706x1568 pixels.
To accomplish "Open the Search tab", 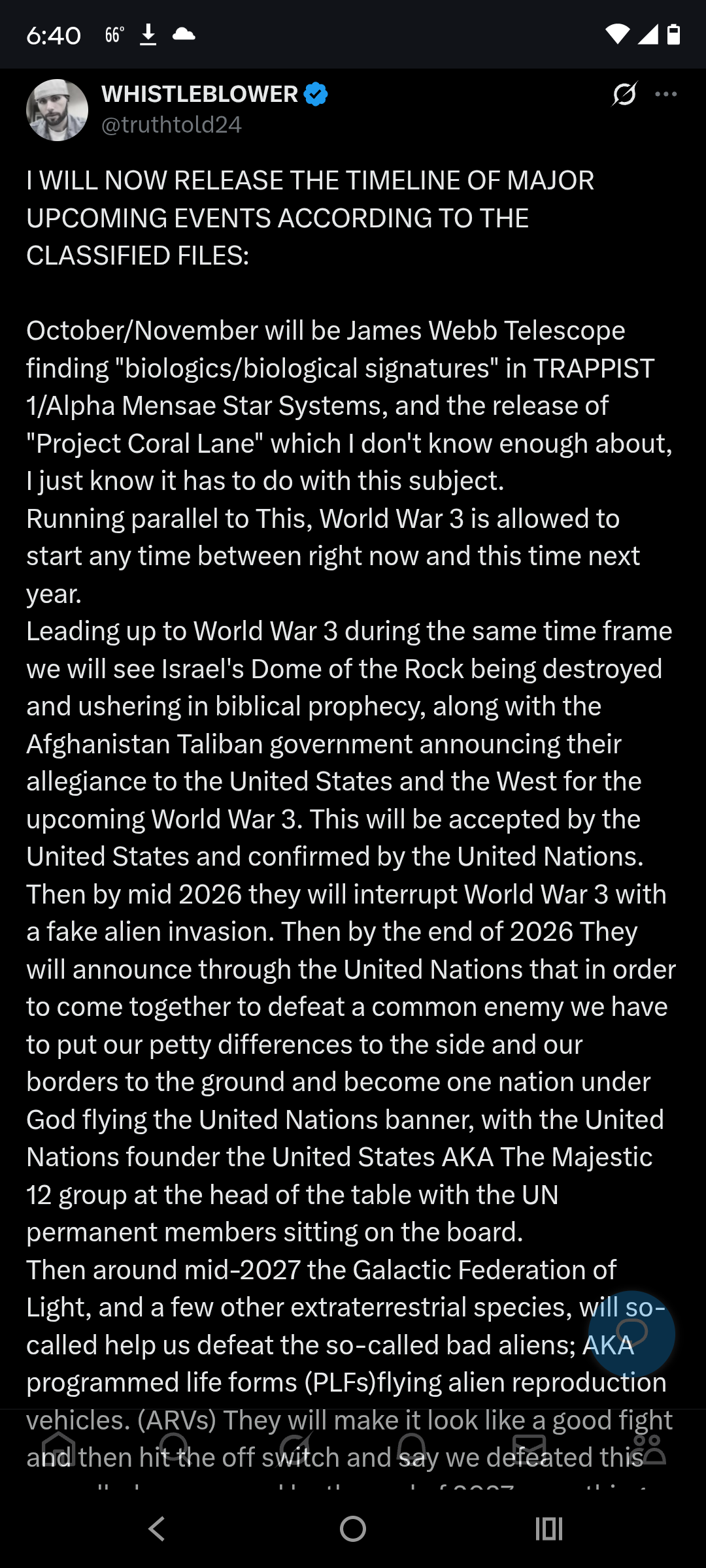I will click(175, 1449).
